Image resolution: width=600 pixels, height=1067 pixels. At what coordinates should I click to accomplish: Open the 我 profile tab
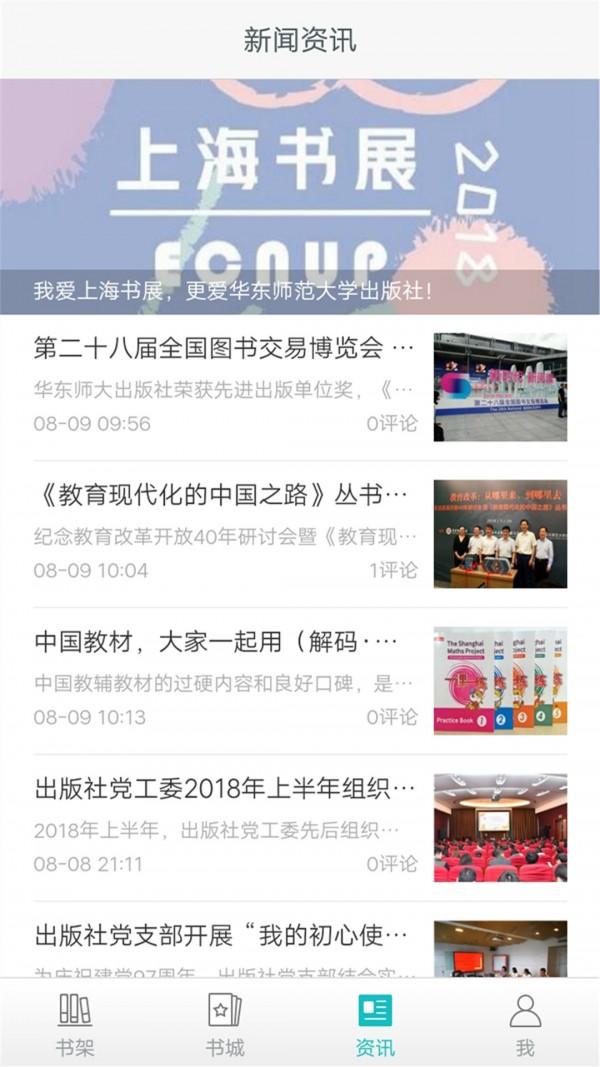525,1024
